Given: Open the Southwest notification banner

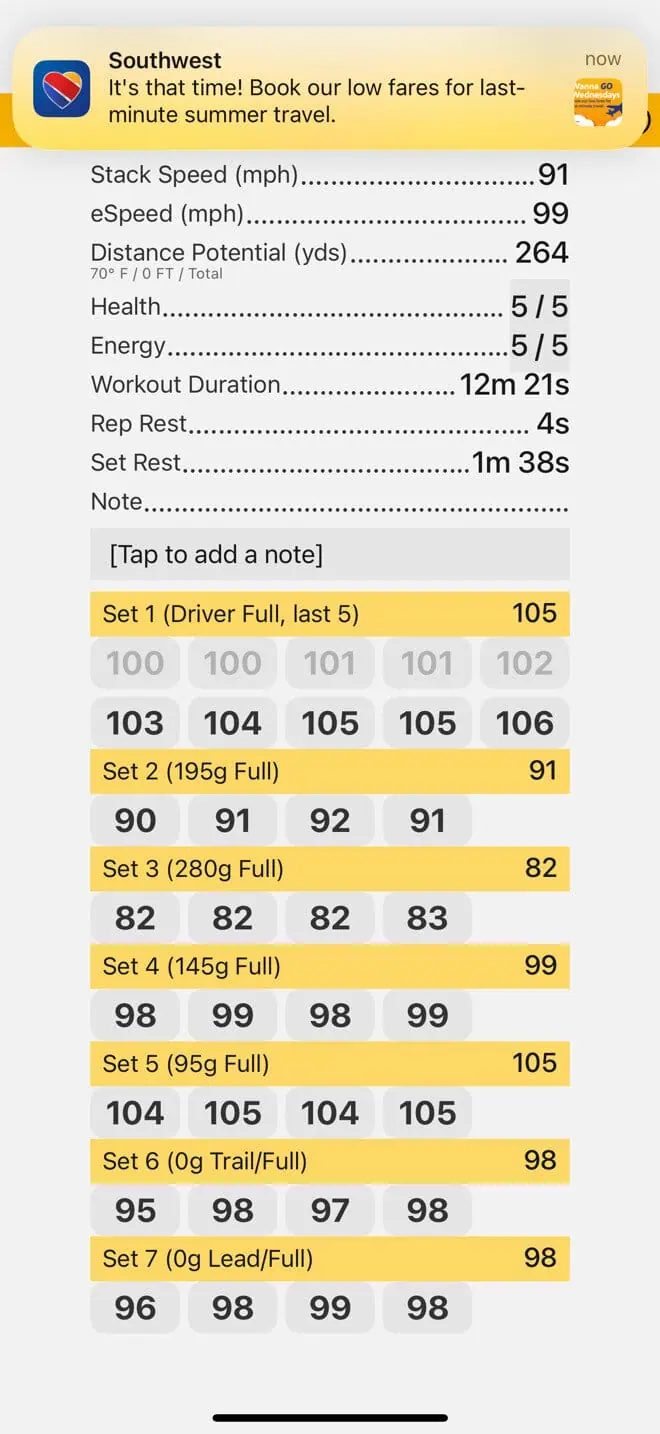Looking at the screenshot, I should (x=330, y=88).
